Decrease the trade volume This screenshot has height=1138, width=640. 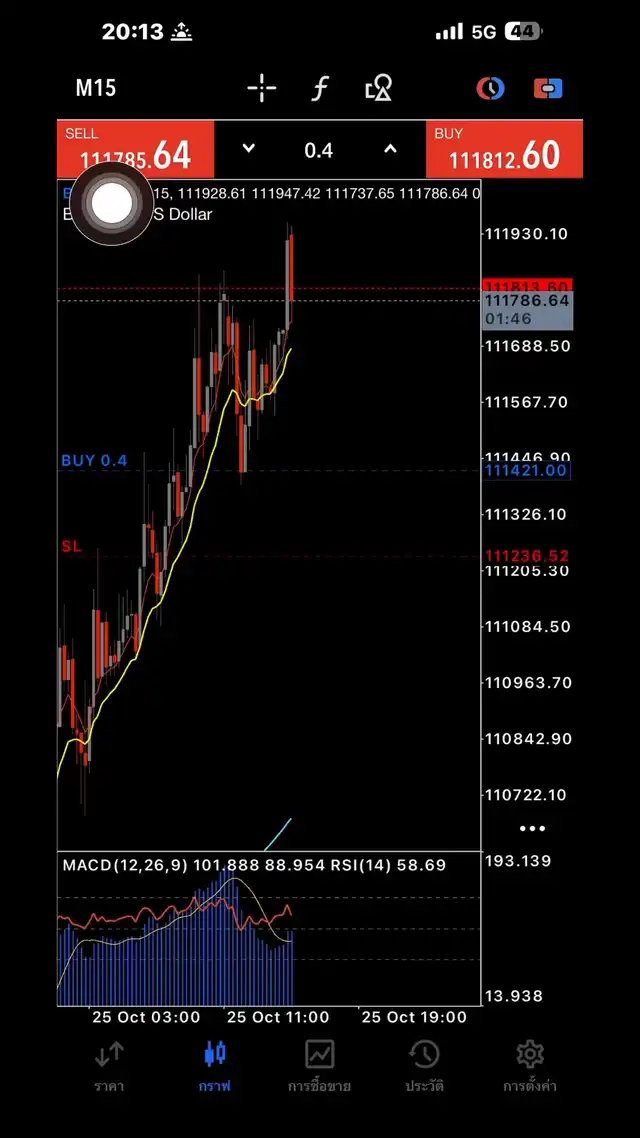[249, 149]
